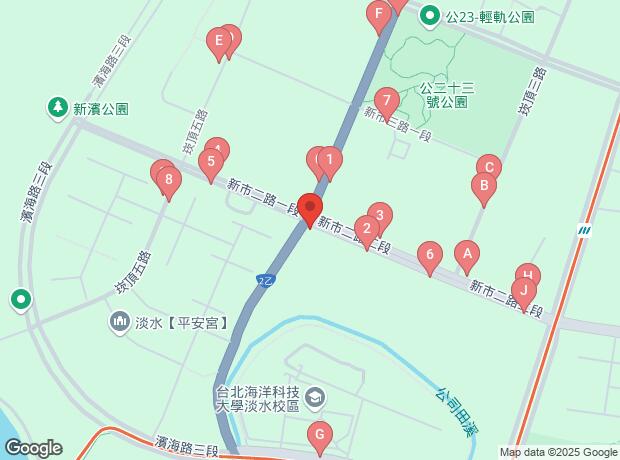This screenshot has height=460, width=620.
Task: Select the map marker labeled E
Action: pyautogui.click(x=217, y=42)
